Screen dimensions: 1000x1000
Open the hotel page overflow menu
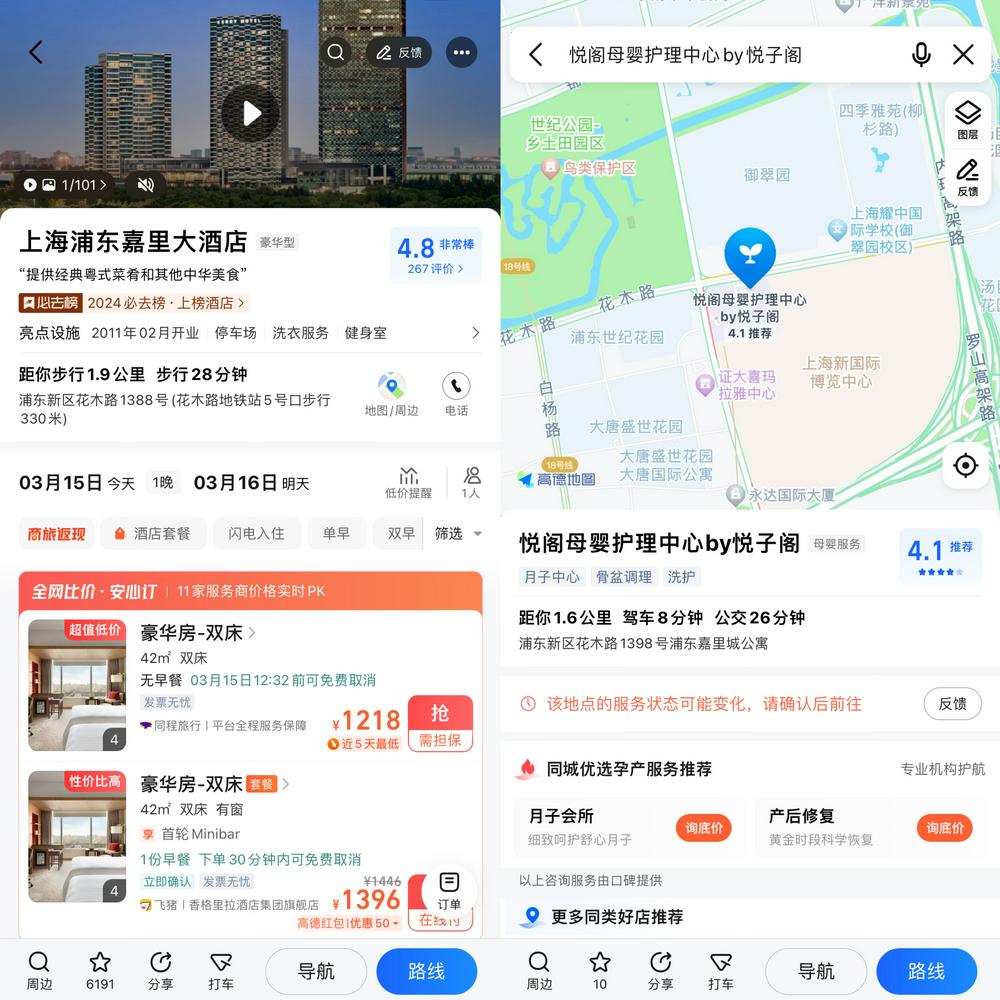(461, 53)
